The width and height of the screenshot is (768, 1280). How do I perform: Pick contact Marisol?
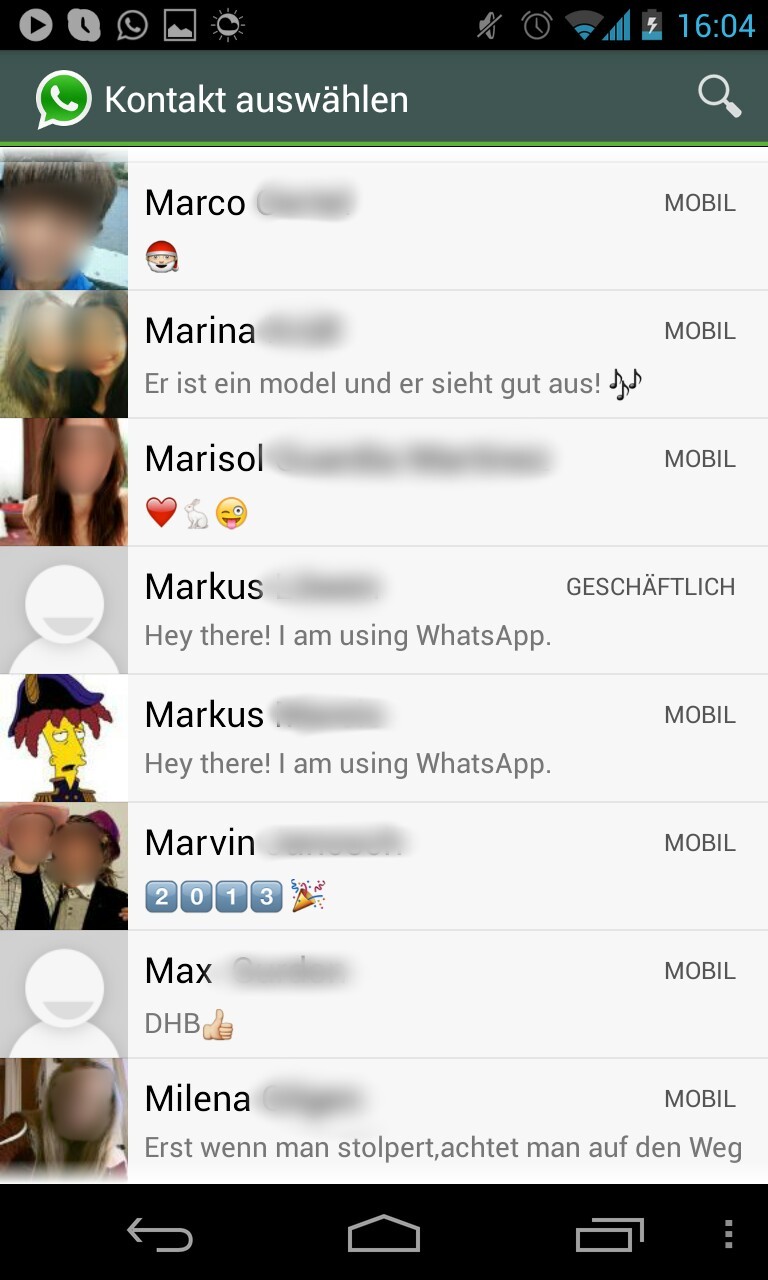coord(400,482)
